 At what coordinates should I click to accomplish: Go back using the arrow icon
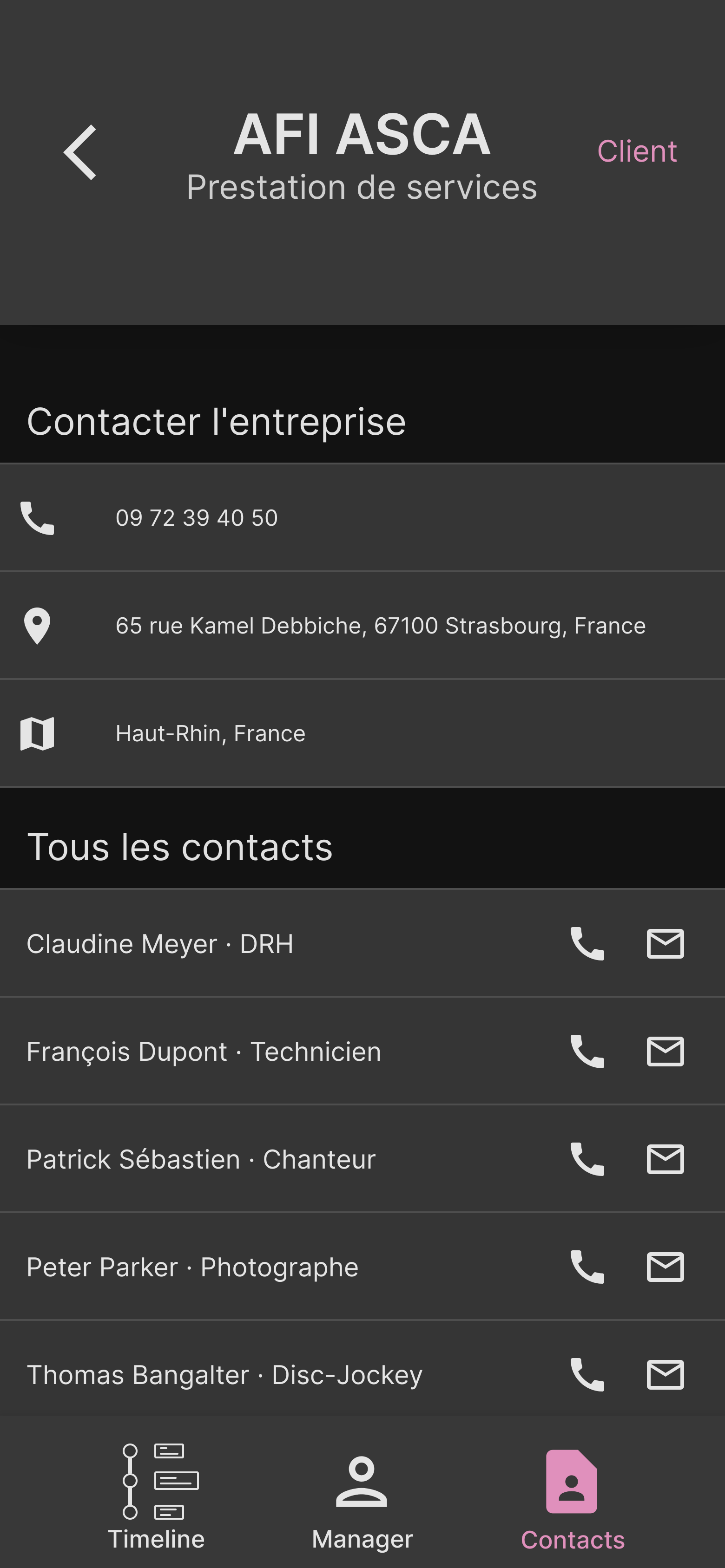[80, 152]
